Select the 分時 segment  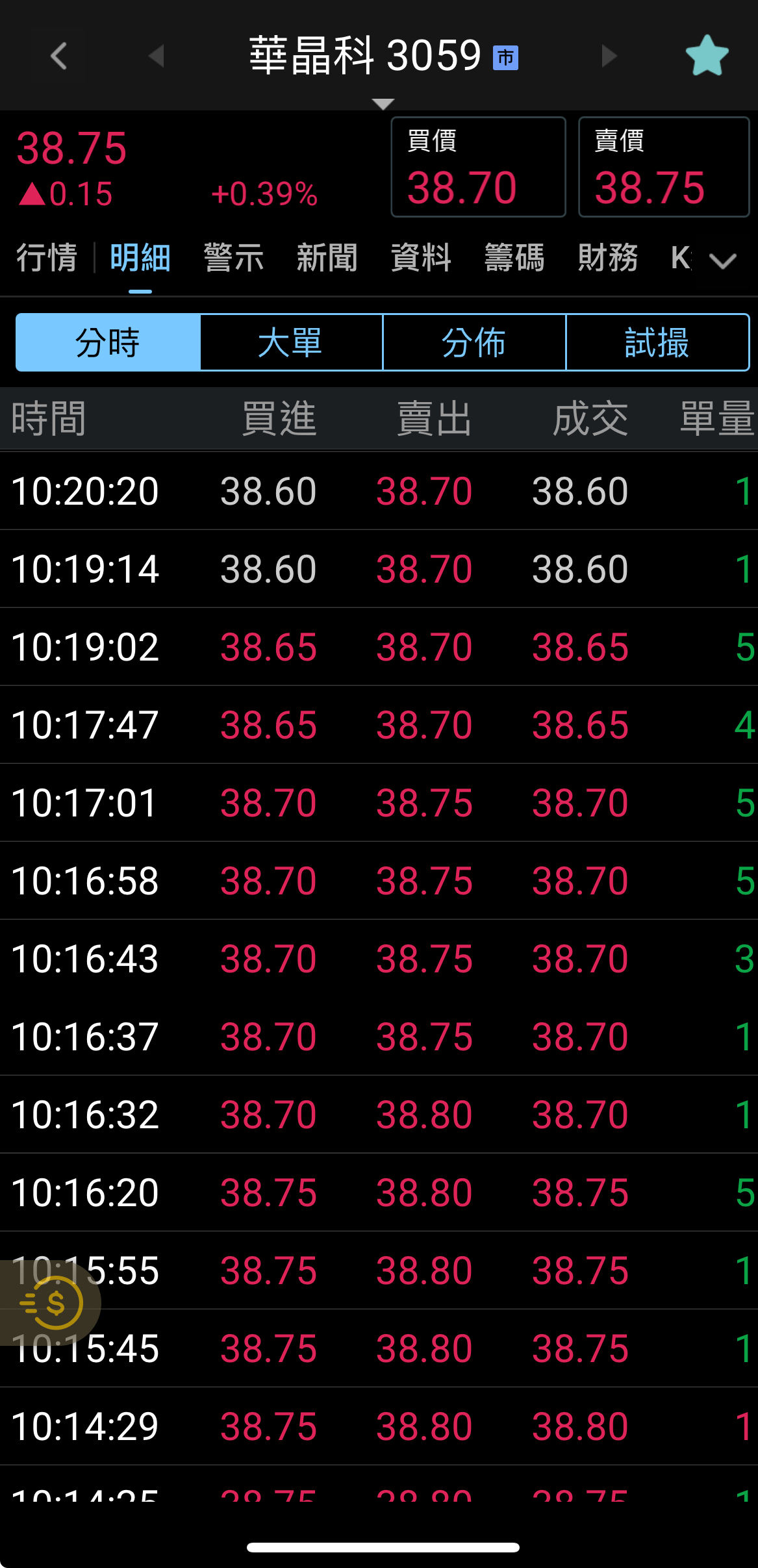(x=108, y=342)
